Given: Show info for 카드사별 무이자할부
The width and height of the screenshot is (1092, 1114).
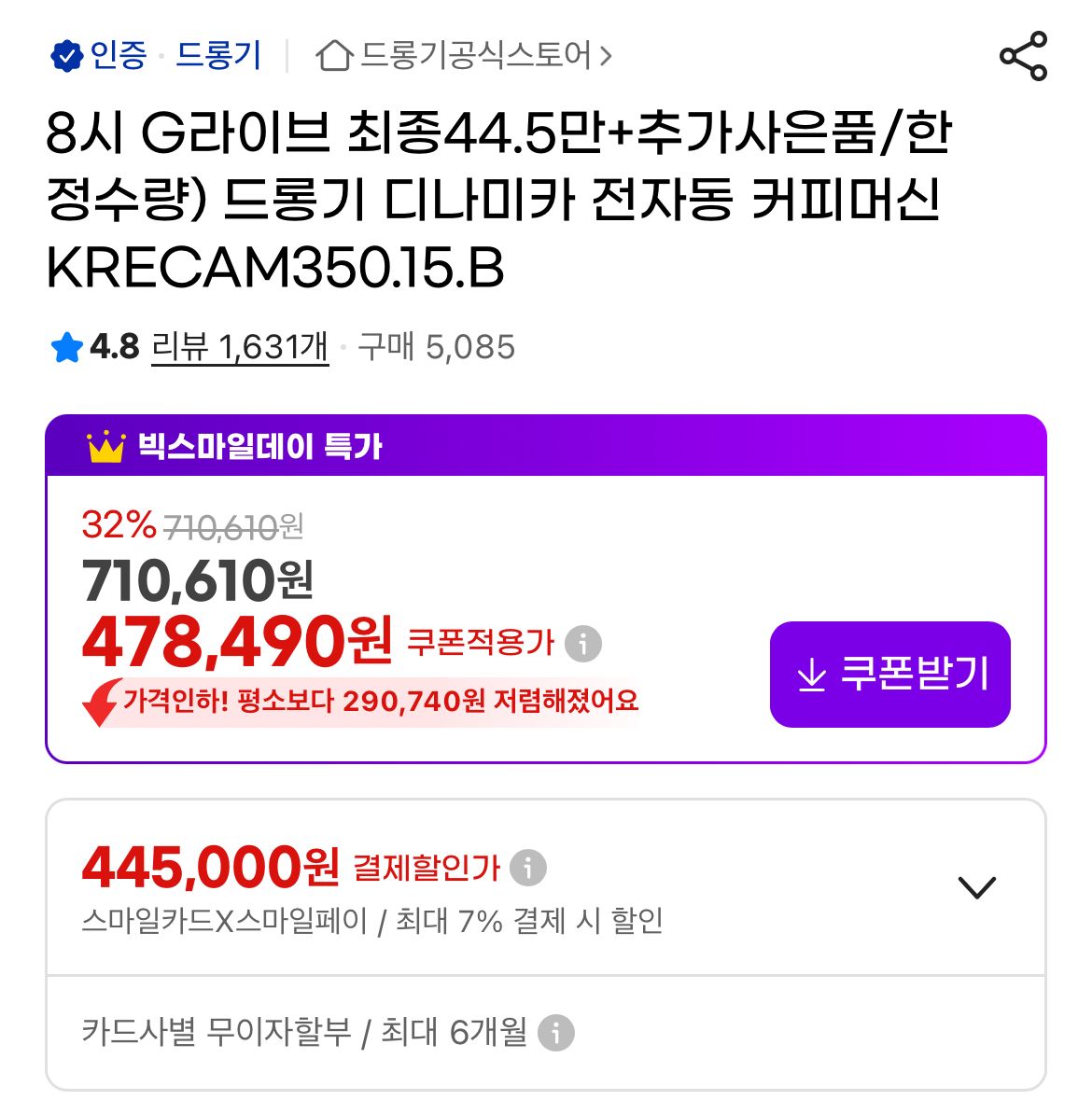Looking at the screenshot, I should coord(556,1033).
